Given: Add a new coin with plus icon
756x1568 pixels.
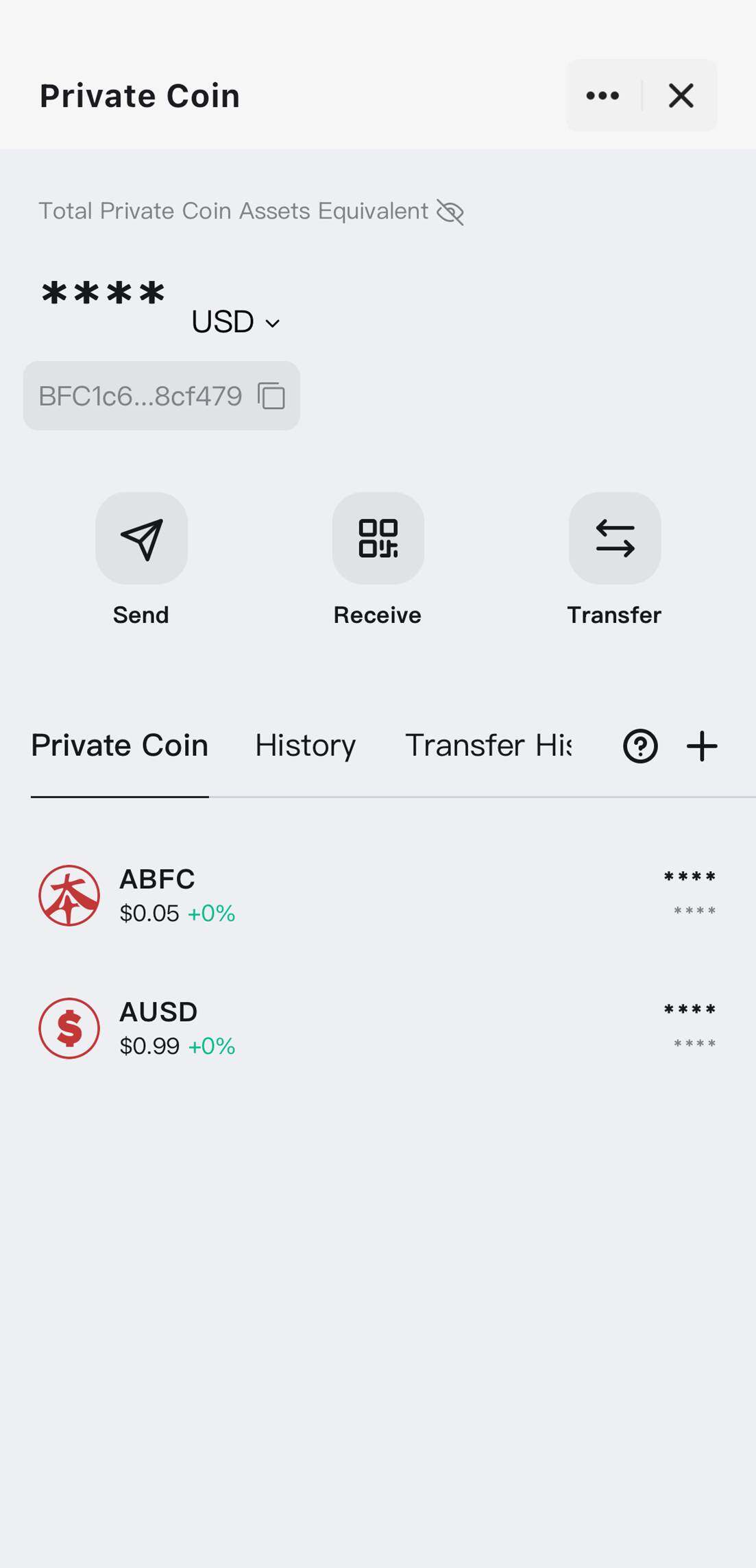Looking at the screenshot, I should (x=702, y=746).
